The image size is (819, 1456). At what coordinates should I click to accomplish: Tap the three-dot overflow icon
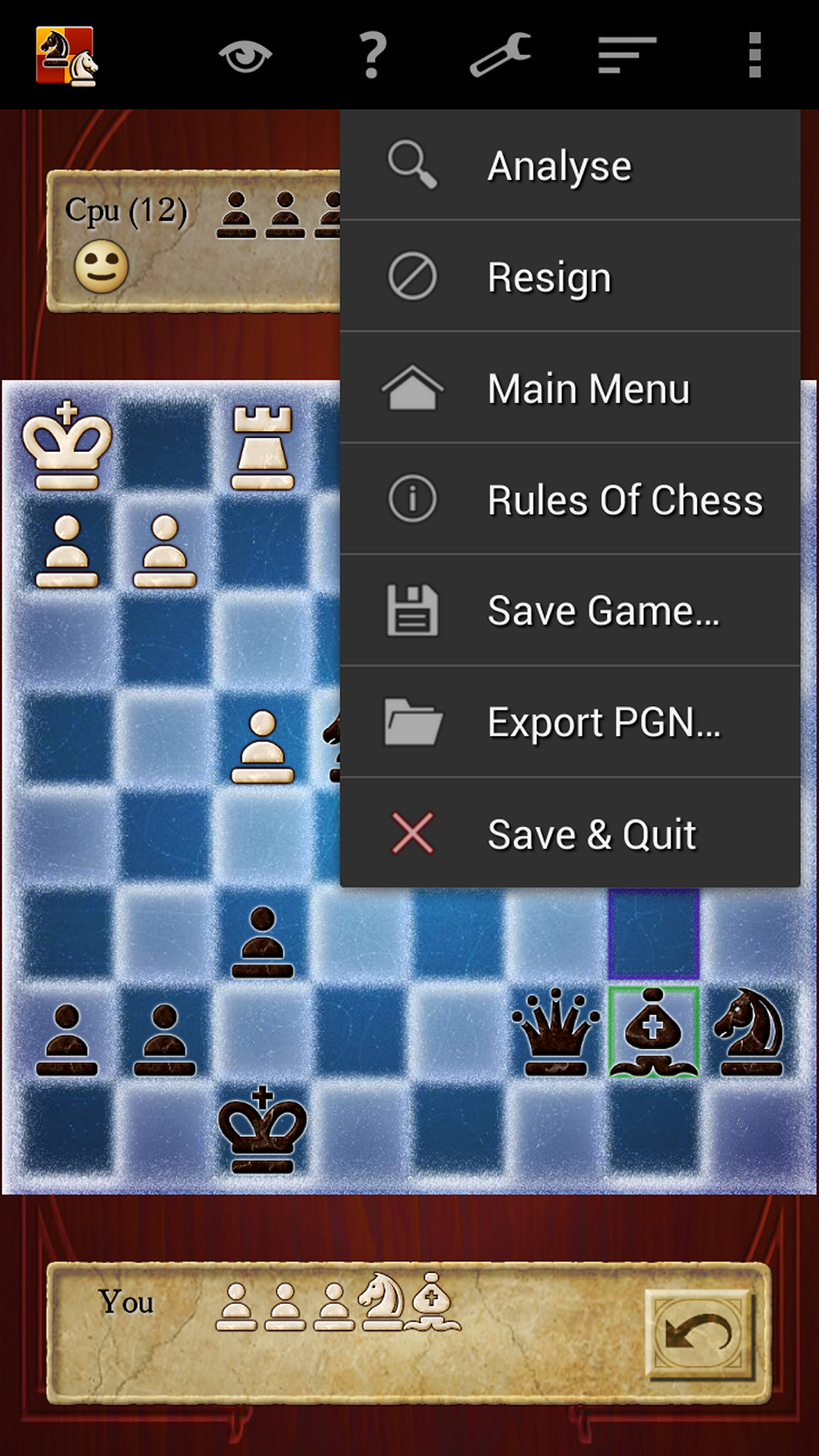coord(754,55)
